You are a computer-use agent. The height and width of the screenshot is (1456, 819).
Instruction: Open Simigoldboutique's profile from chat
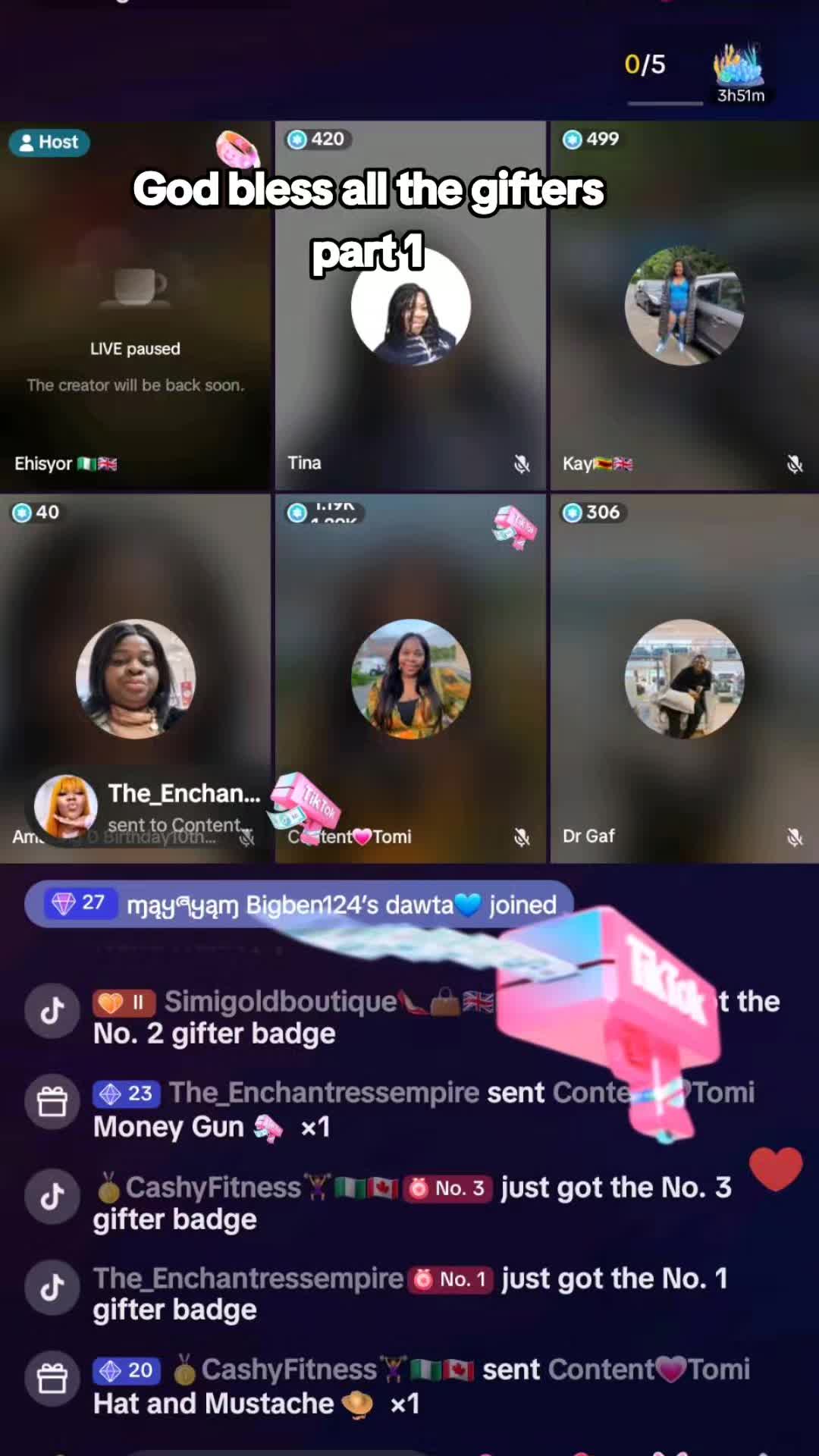tap(281, 1002)
